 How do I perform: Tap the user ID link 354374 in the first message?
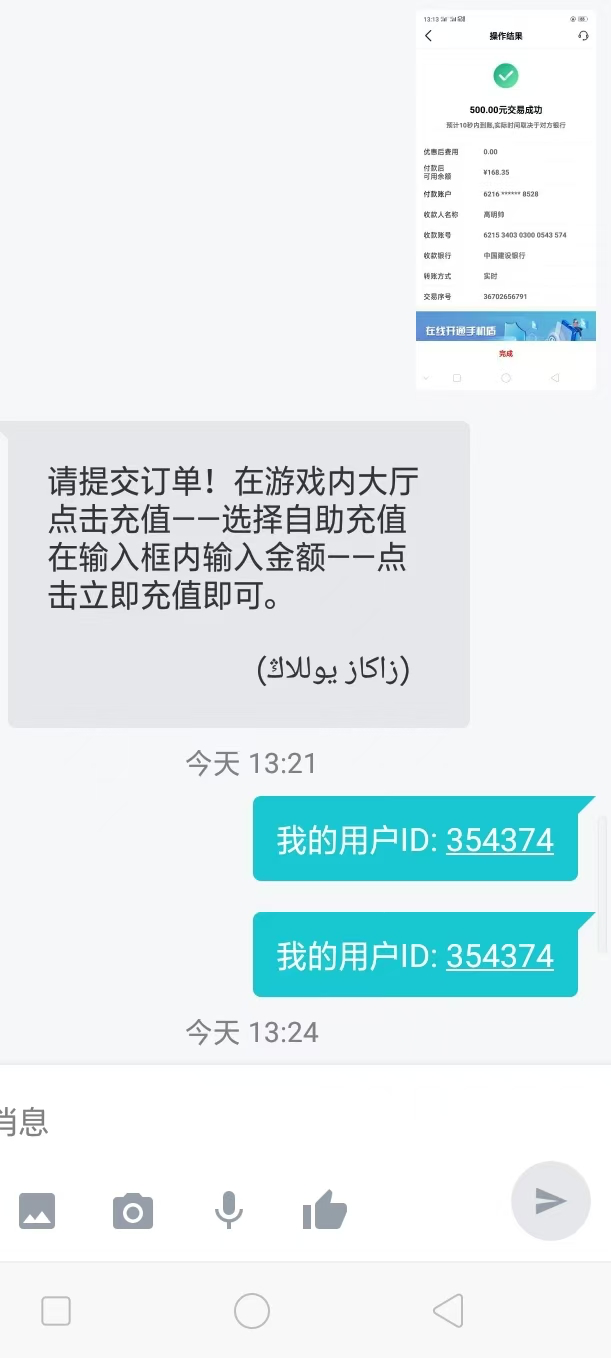pyautogui.click(x=499, y=840)
